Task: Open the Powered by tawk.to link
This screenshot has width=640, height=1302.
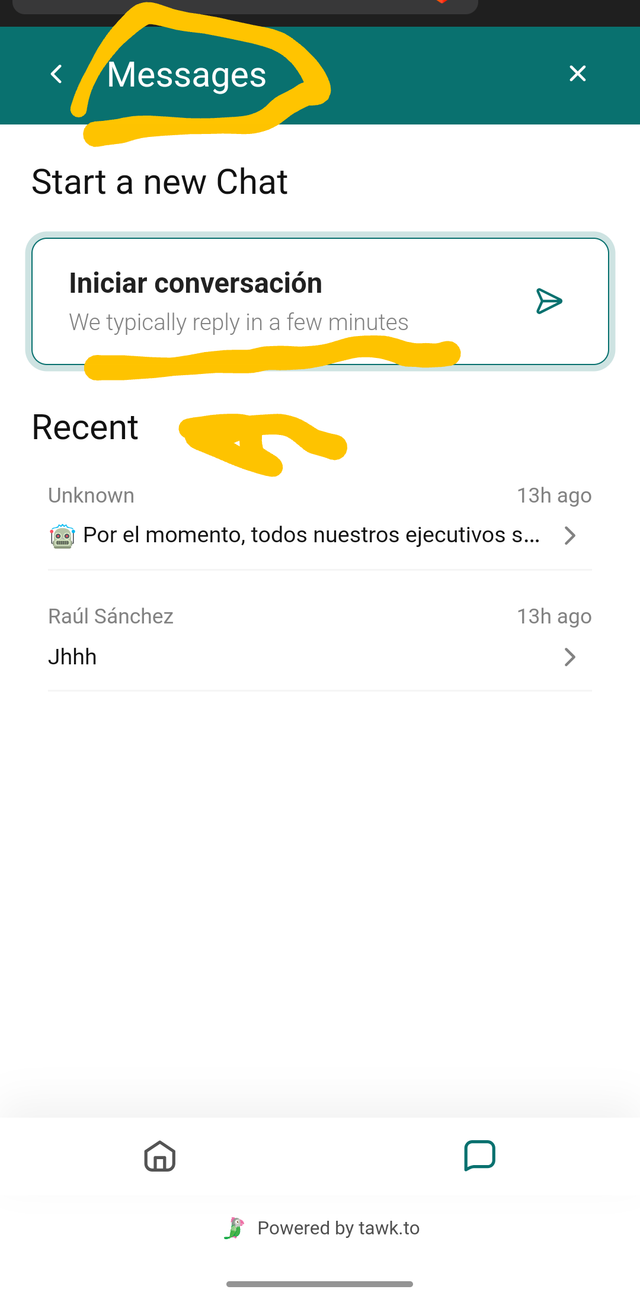Action: (321, 1228)
